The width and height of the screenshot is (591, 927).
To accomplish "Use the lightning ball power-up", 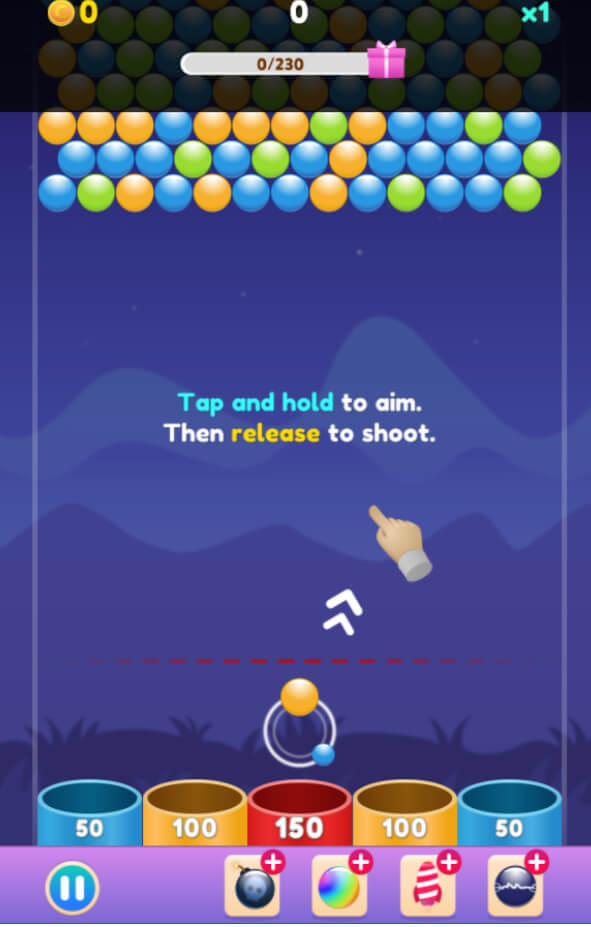I will tap(517, 885).
